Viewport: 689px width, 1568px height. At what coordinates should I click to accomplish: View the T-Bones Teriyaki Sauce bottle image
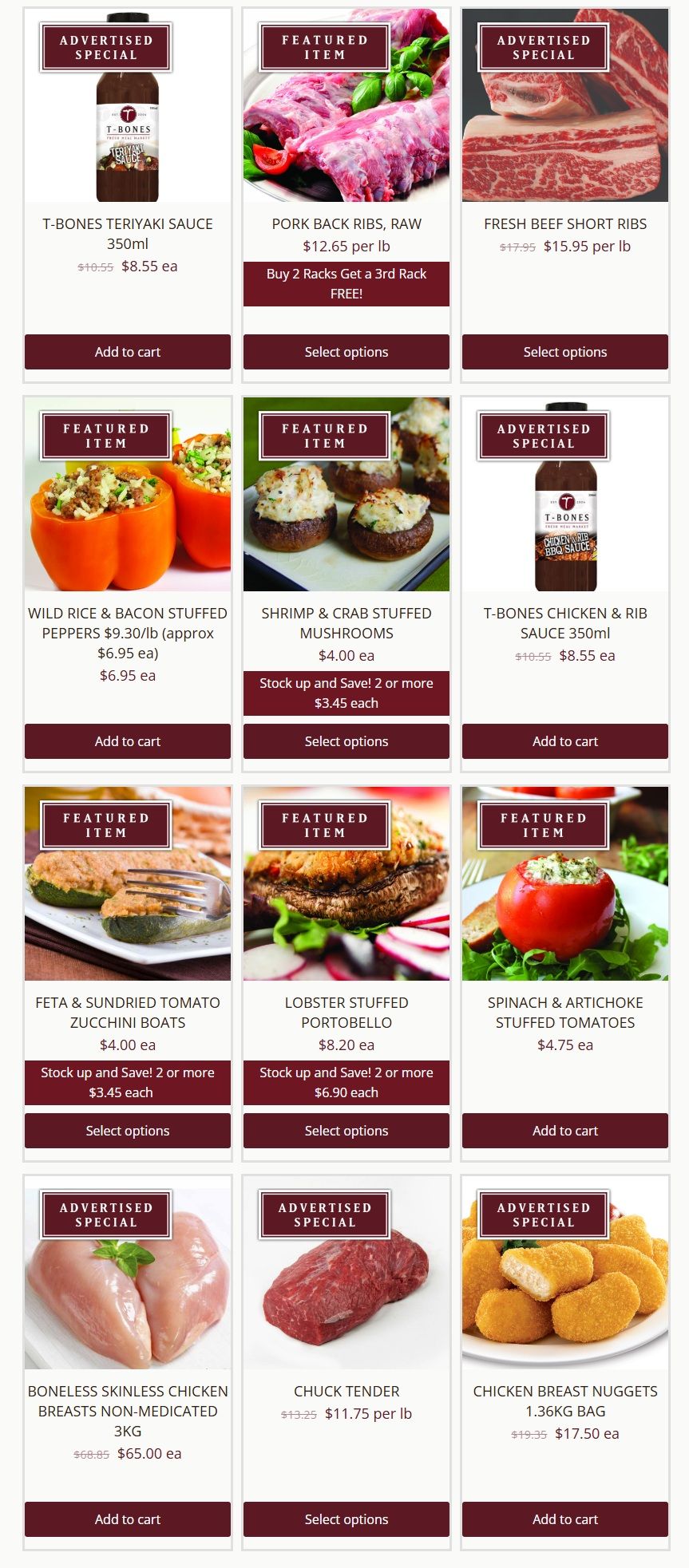pos(128,140)
